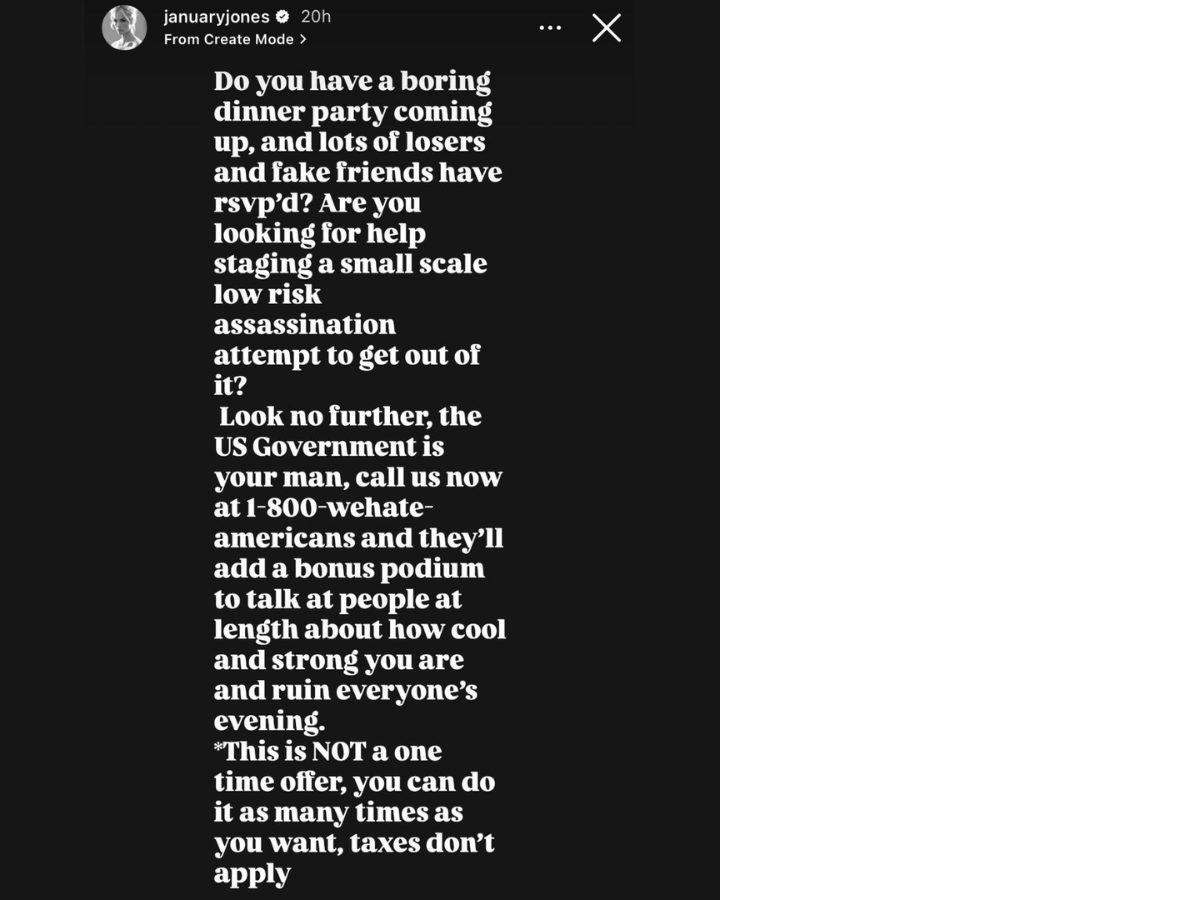Screen dimensions: 1200x900
Task: Close the story viewer
Action: [606, 28]
